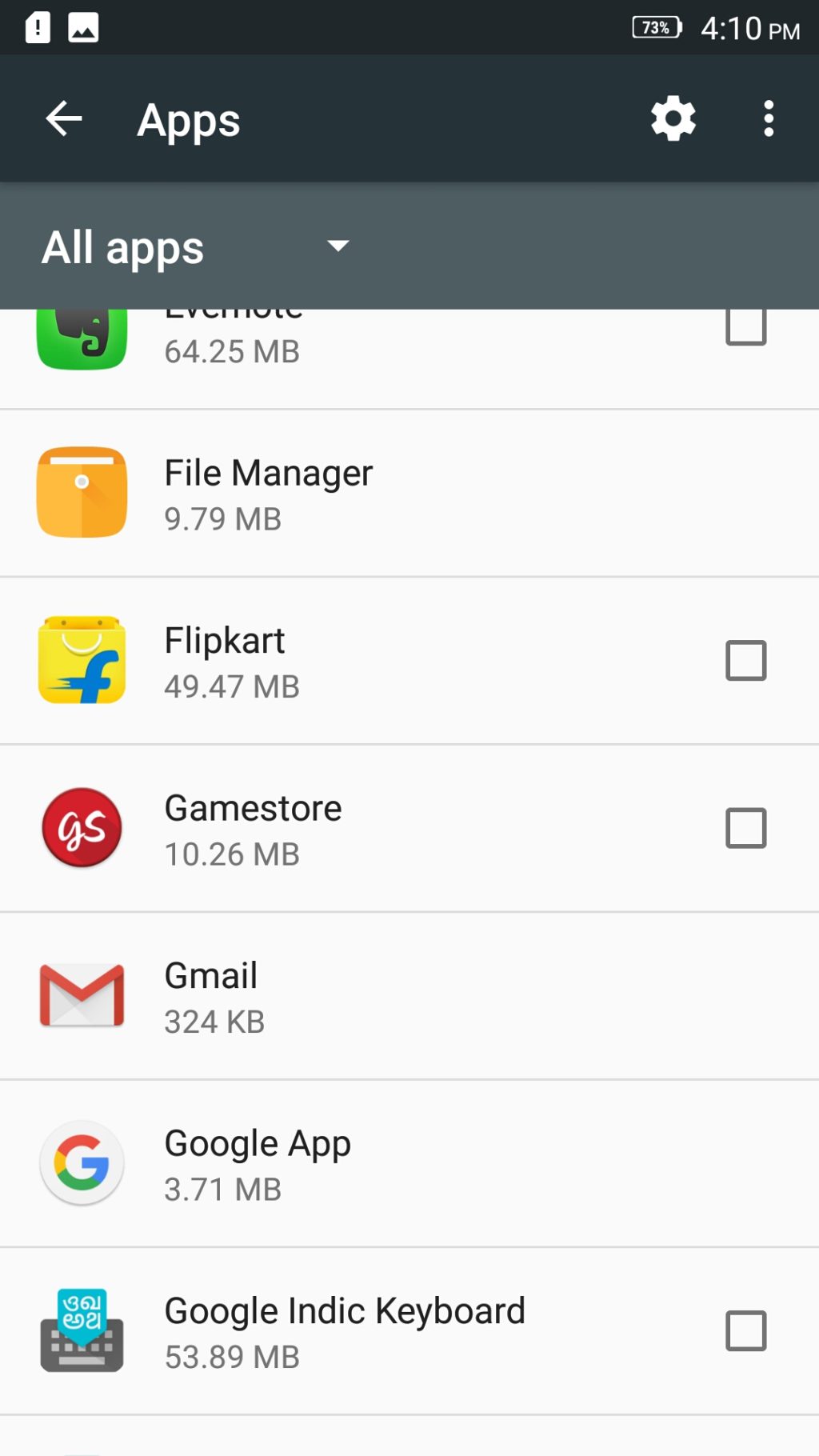Image resolution: width=819 pixels, height=1456 pixels.
Task: Tap the battery indicator showing 73%
Action: click(656, 27)
